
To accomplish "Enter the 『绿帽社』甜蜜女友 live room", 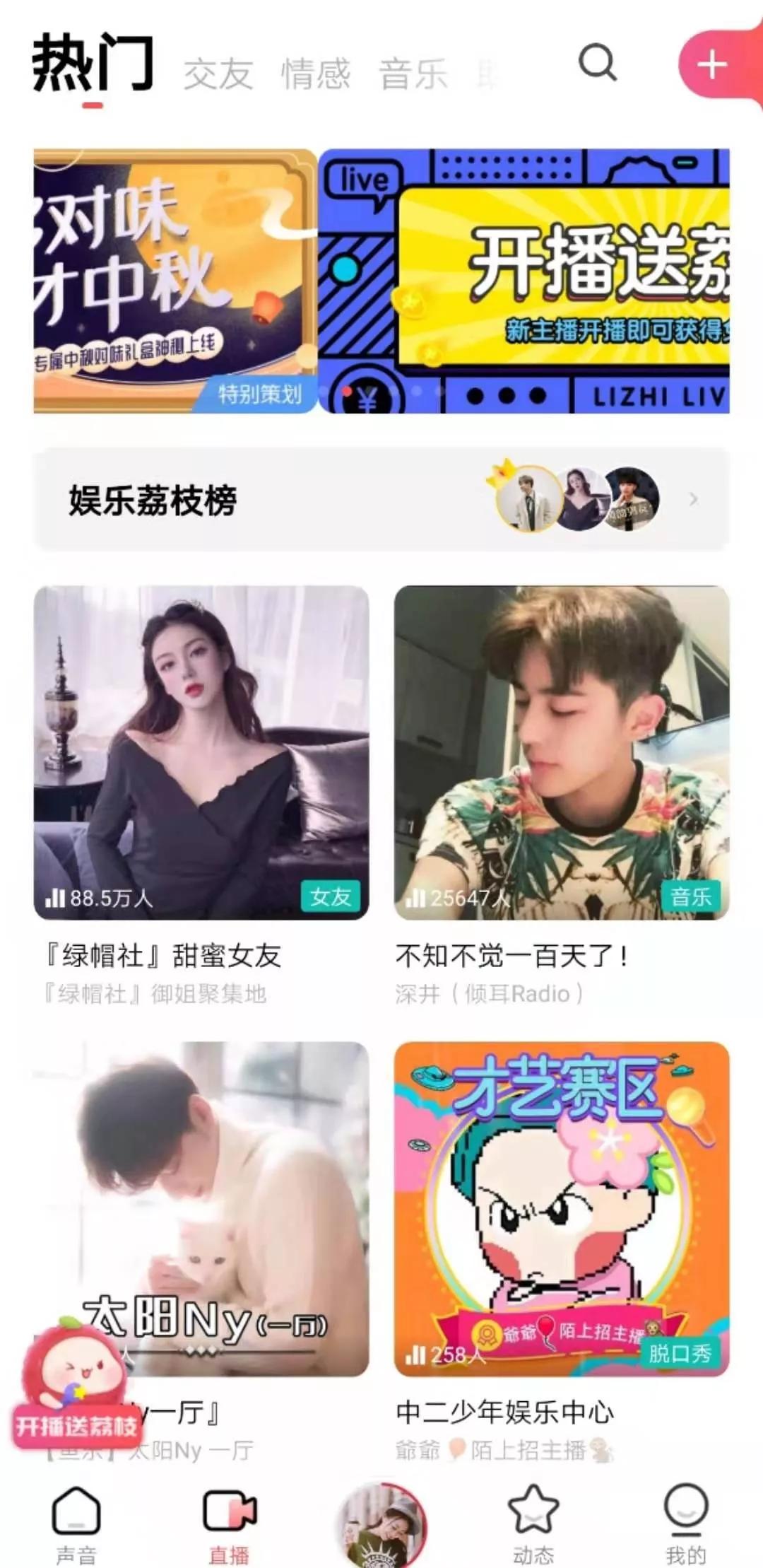I will tap(201, 753).
